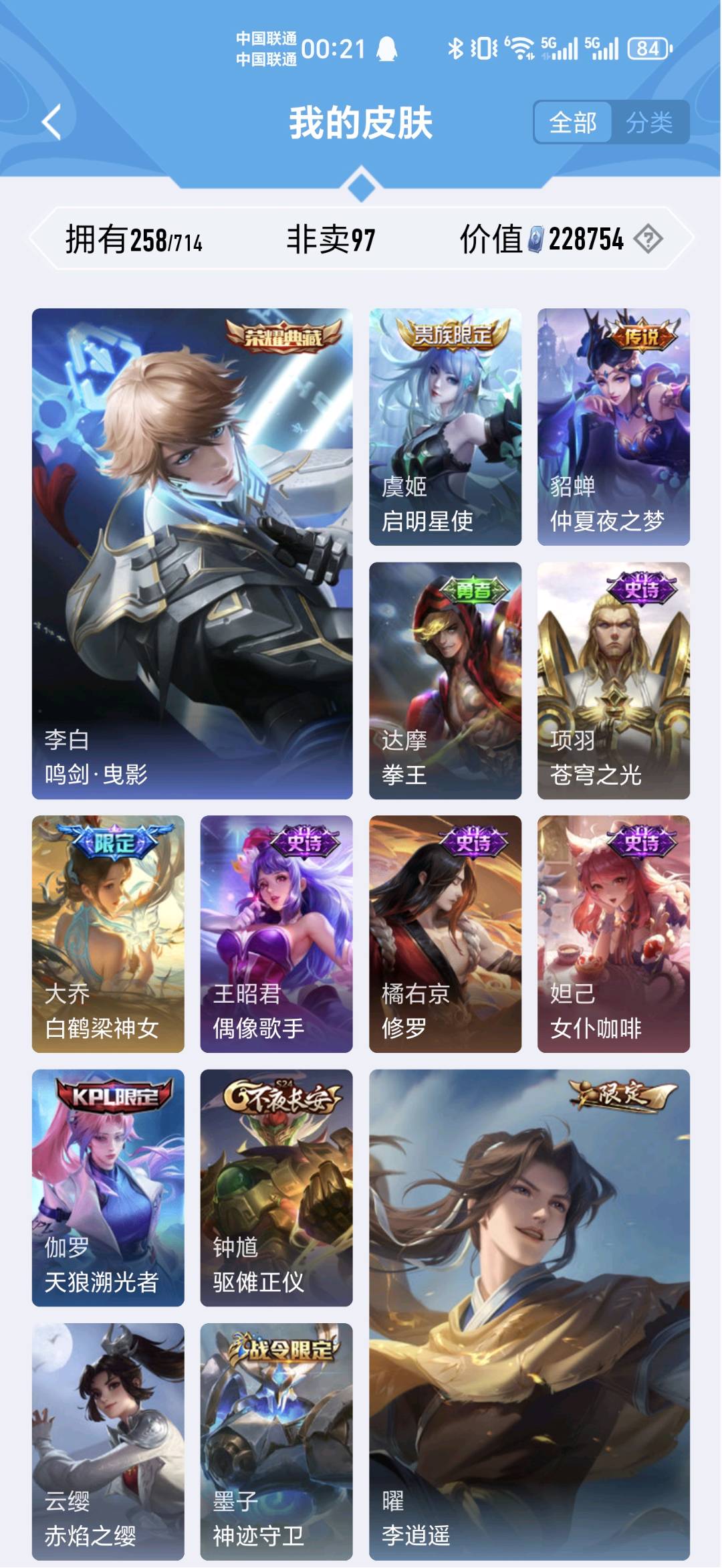Open 虞姬 启明星使 skin card

click(x=445, y=426)
